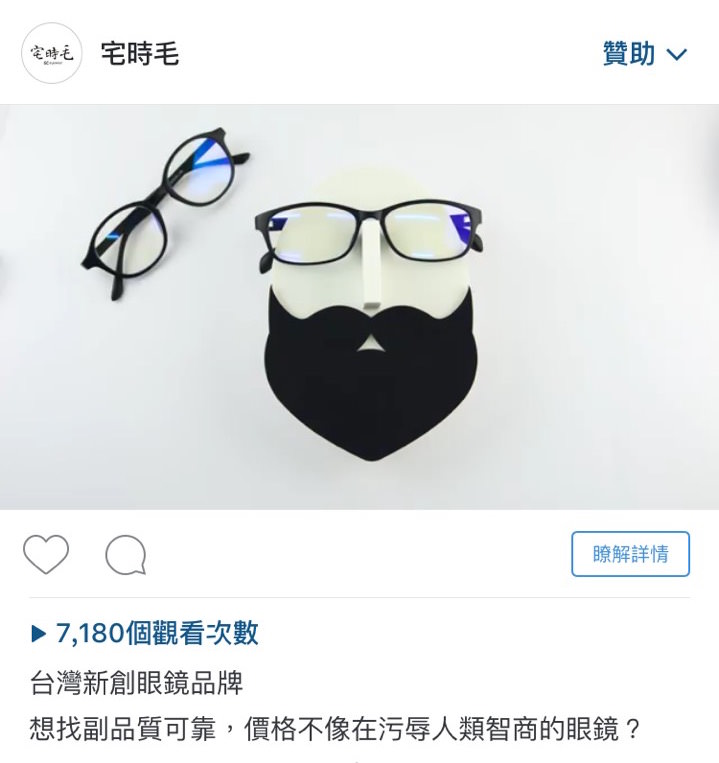Like this post with the heart icon
The height and width of the screenshot is (763, 719).
click(x=46, y=554)
